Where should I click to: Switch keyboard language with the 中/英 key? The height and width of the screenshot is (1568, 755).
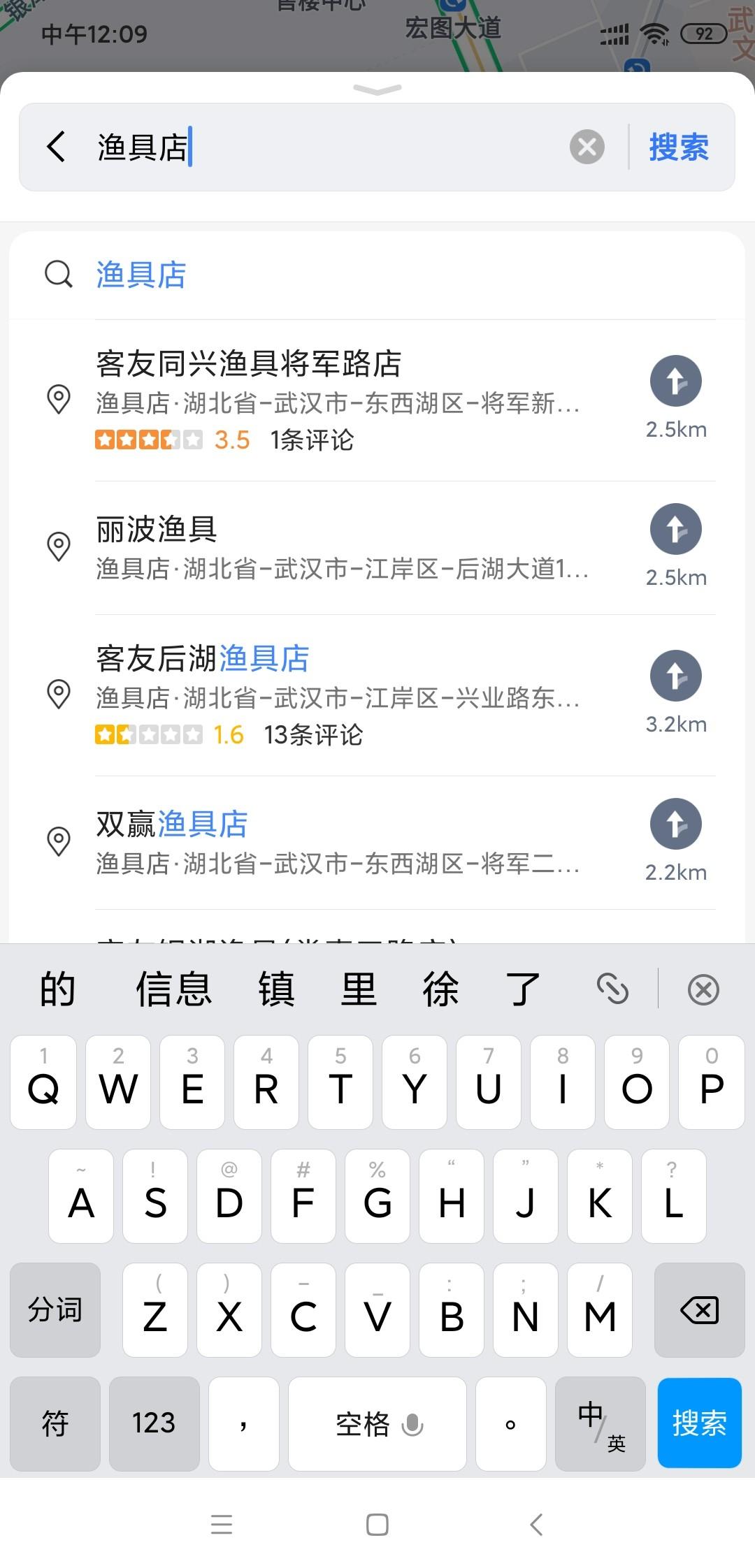pos(601,1423)
